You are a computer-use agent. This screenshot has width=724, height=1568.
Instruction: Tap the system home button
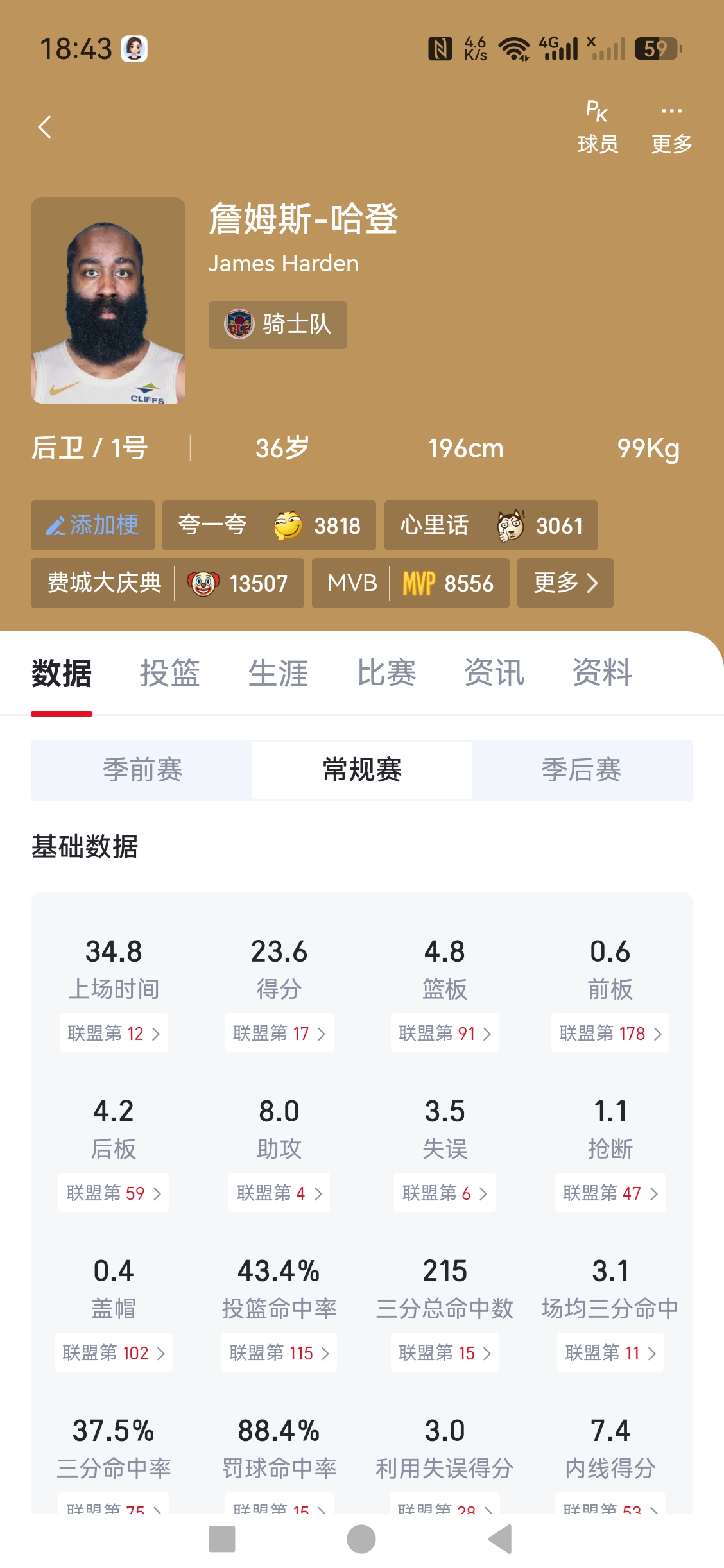361,1539
